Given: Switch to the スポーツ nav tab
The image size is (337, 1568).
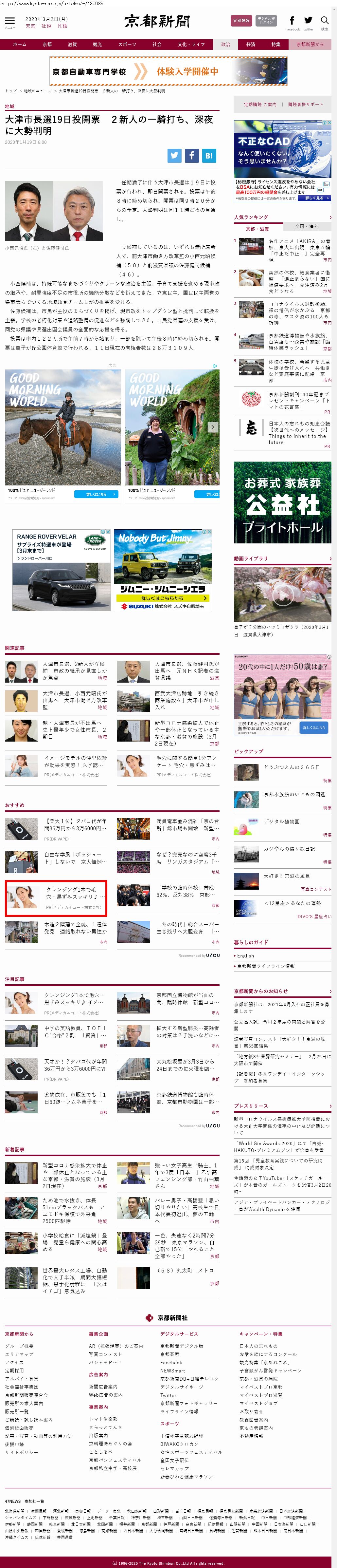Looking at the screenshot, I should coord(127,45).
